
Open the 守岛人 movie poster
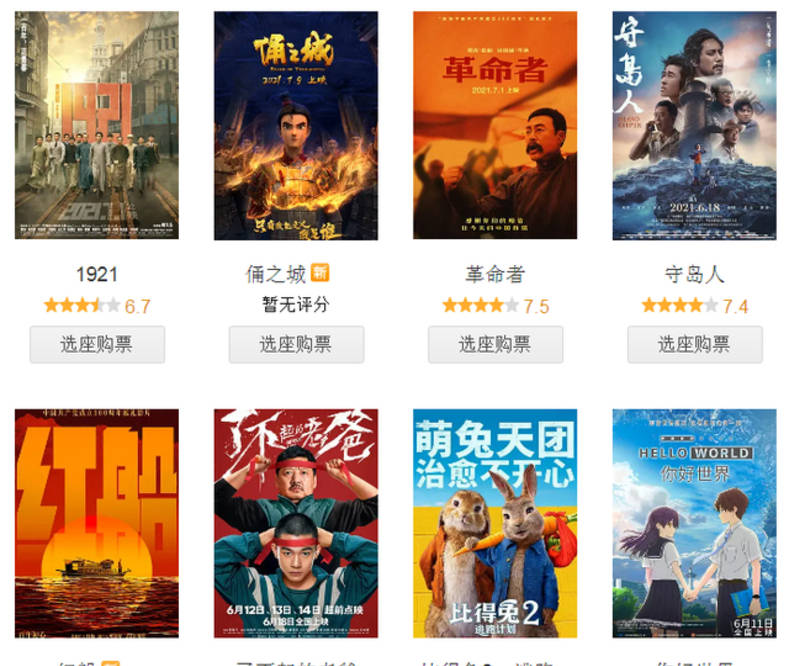pyautogui.click(x=694, y=126)
